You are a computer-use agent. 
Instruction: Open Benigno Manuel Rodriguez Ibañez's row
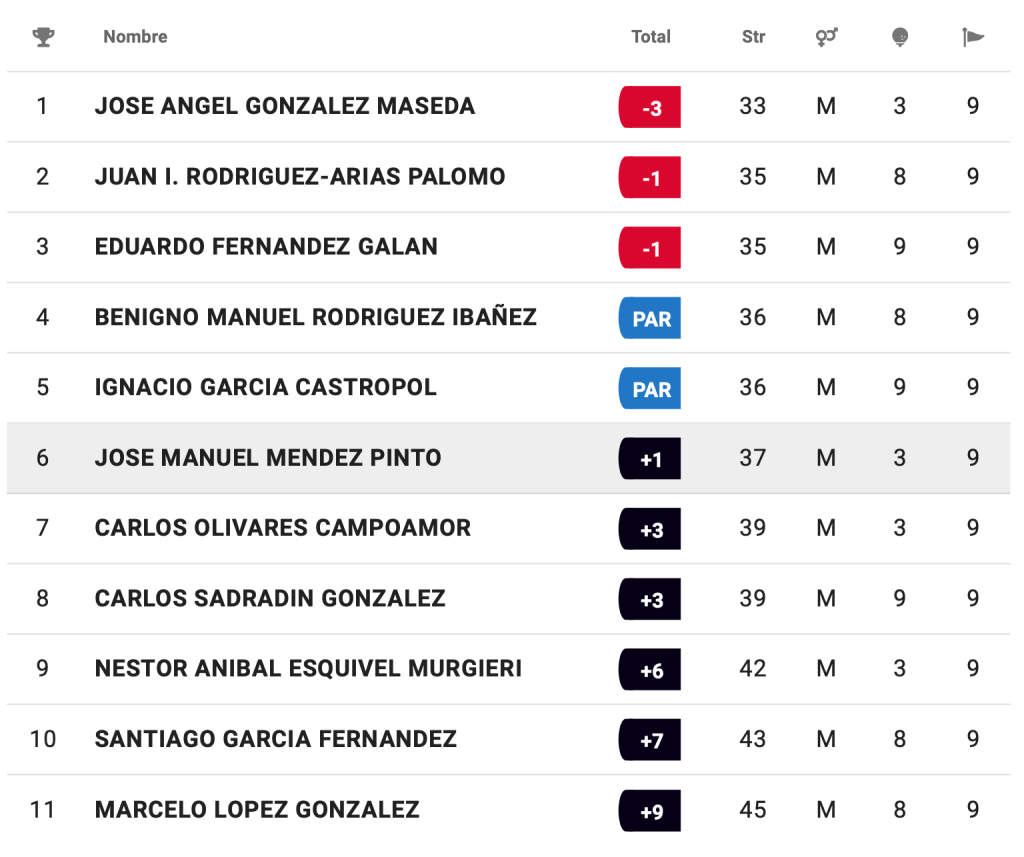(x=316, y=317)
